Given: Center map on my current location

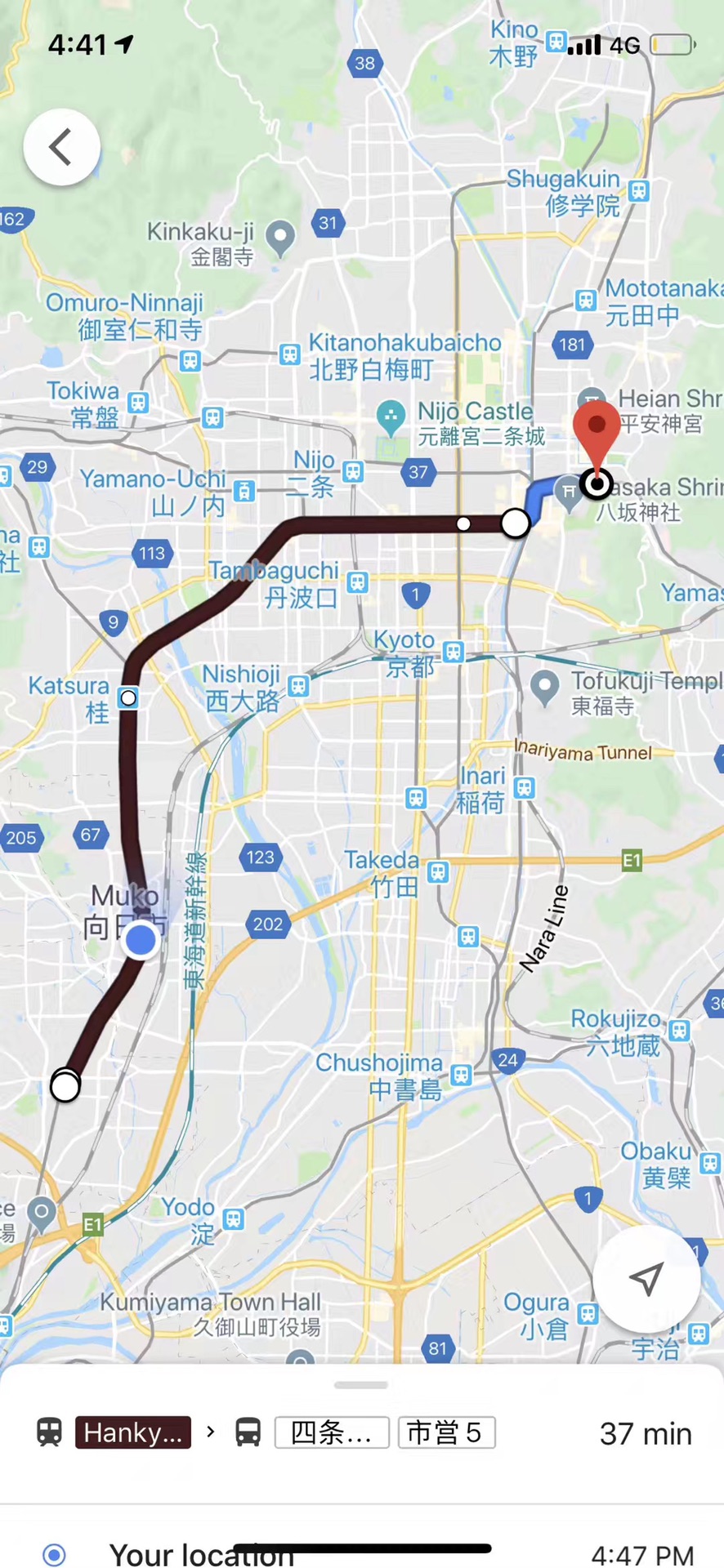Looking at the screenshot, I should click(x=646, y=1278).
